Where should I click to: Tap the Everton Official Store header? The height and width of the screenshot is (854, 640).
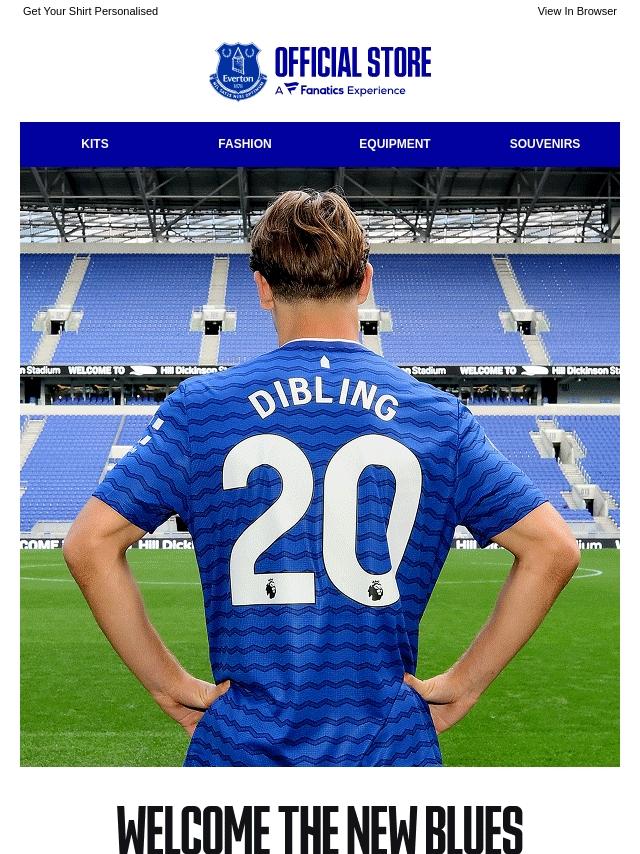click(320, 71)
